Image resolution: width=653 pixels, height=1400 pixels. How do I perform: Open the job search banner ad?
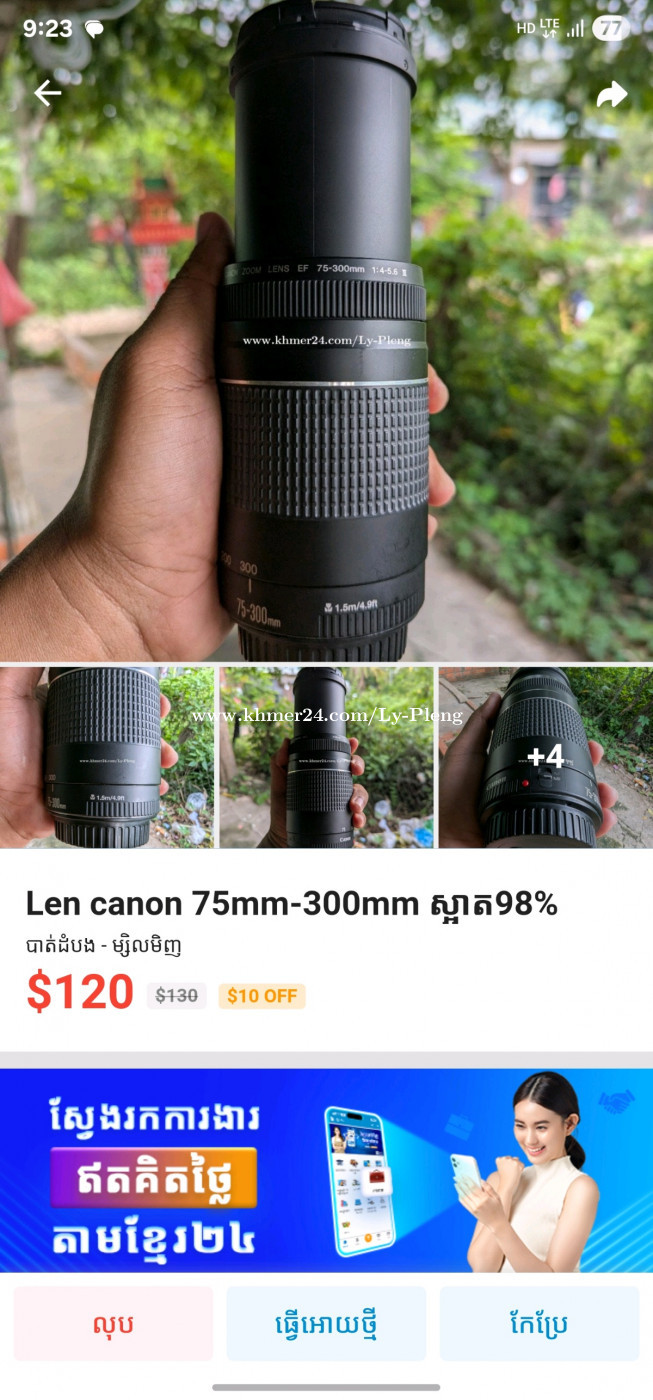[x=326, y=1170]
